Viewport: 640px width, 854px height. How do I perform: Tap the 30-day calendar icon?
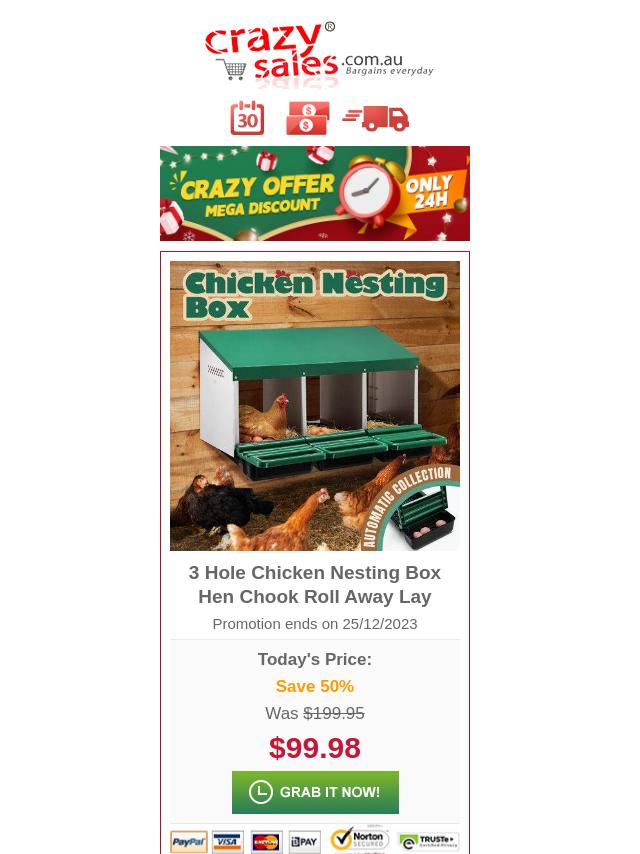pyautogui.click(x=248, y=118)
